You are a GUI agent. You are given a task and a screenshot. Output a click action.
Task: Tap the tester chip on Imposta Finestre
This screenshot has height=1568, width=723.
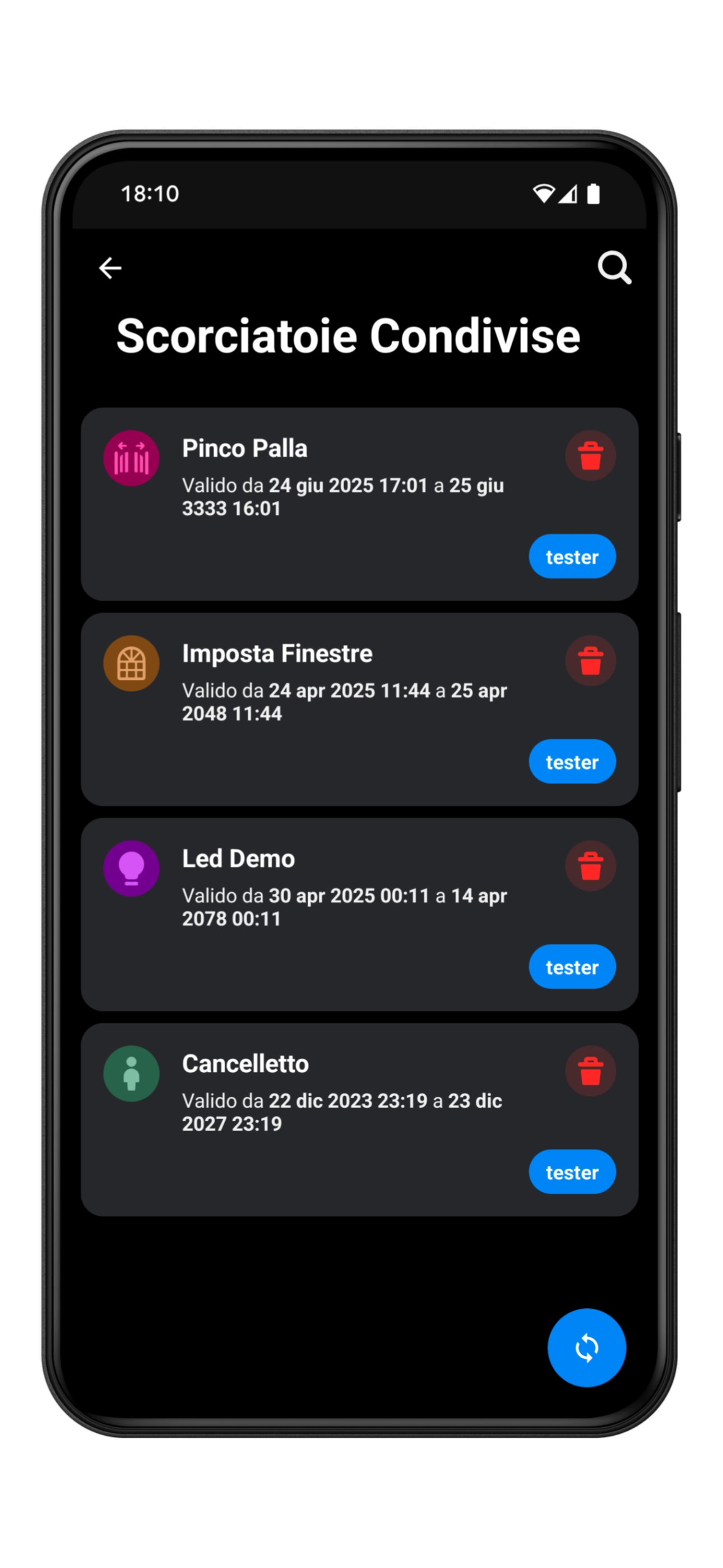572,762
